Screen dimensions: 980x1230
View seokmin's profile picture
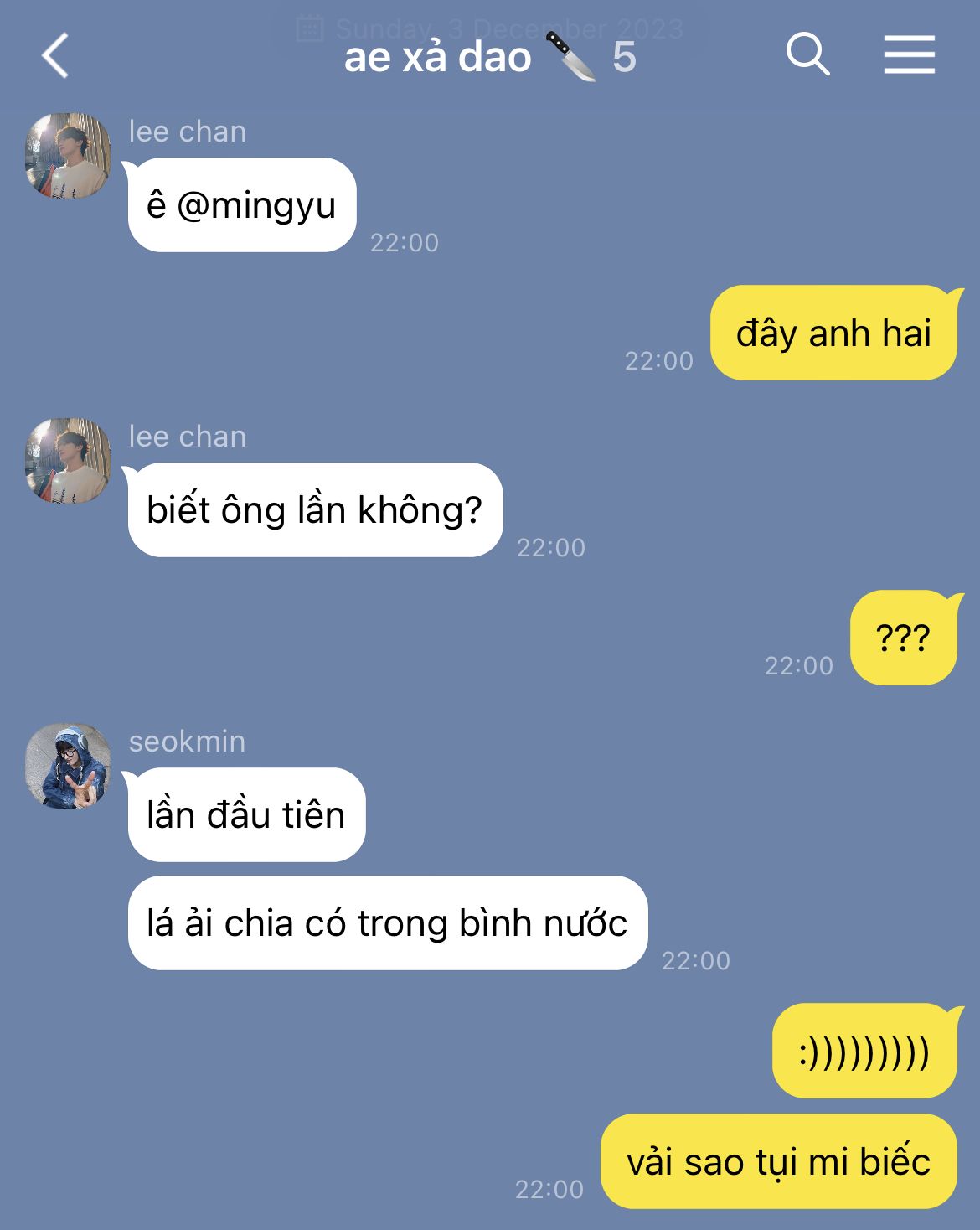(69, 766)
